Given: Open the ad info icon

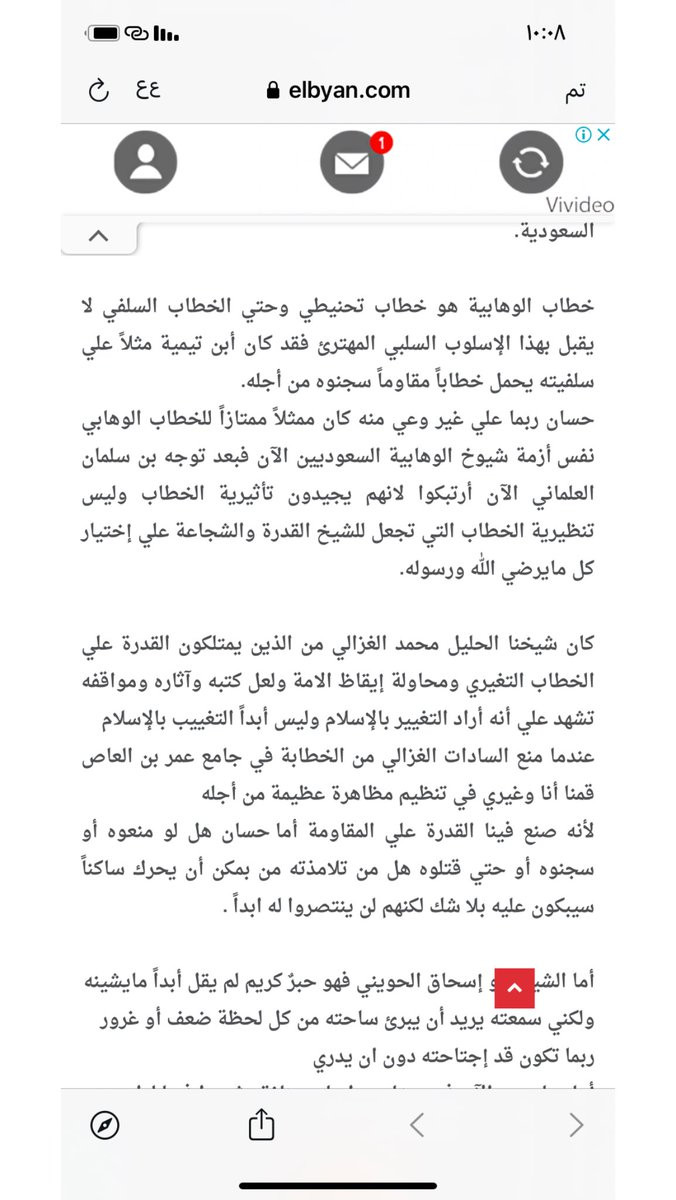Looking at the screenshot, I should (x=584, y=135).
